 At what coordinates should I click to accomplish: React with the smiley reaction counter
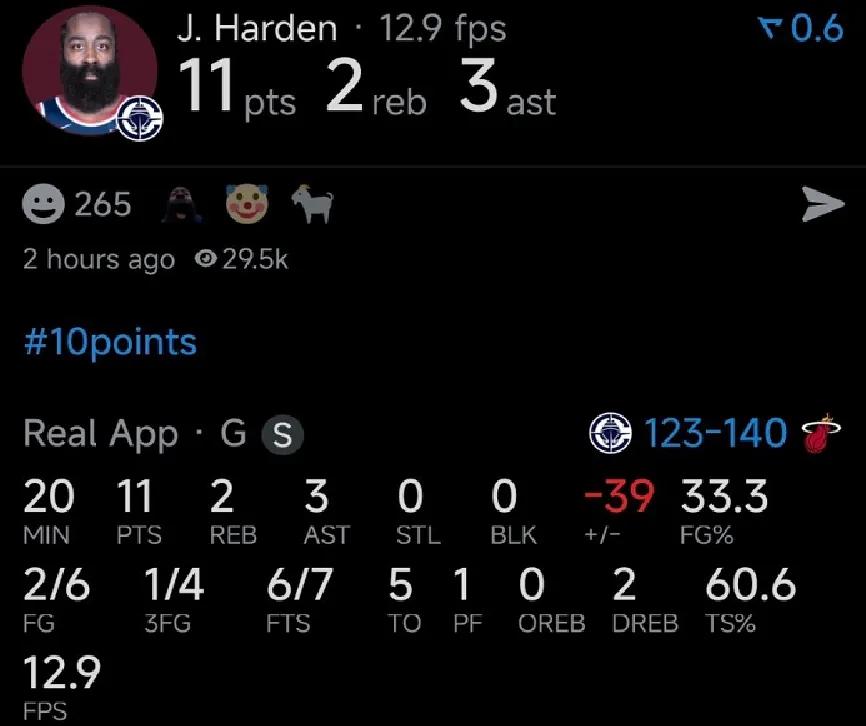tap(78, 205)
